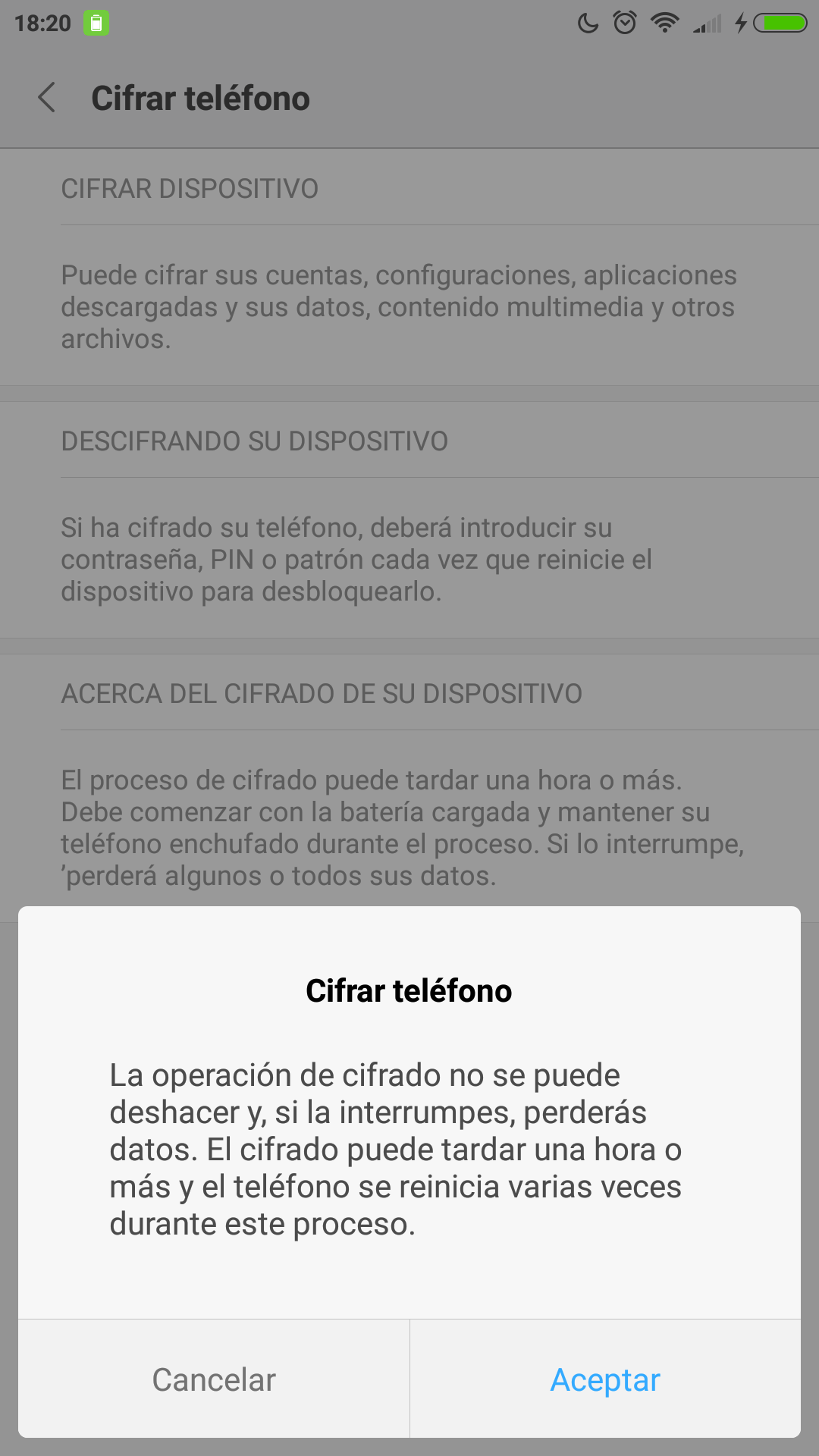The image size is (819, 1456).
Task: Tap Aceptar to confirm phone encryption
Action: tap(605, 1379)
